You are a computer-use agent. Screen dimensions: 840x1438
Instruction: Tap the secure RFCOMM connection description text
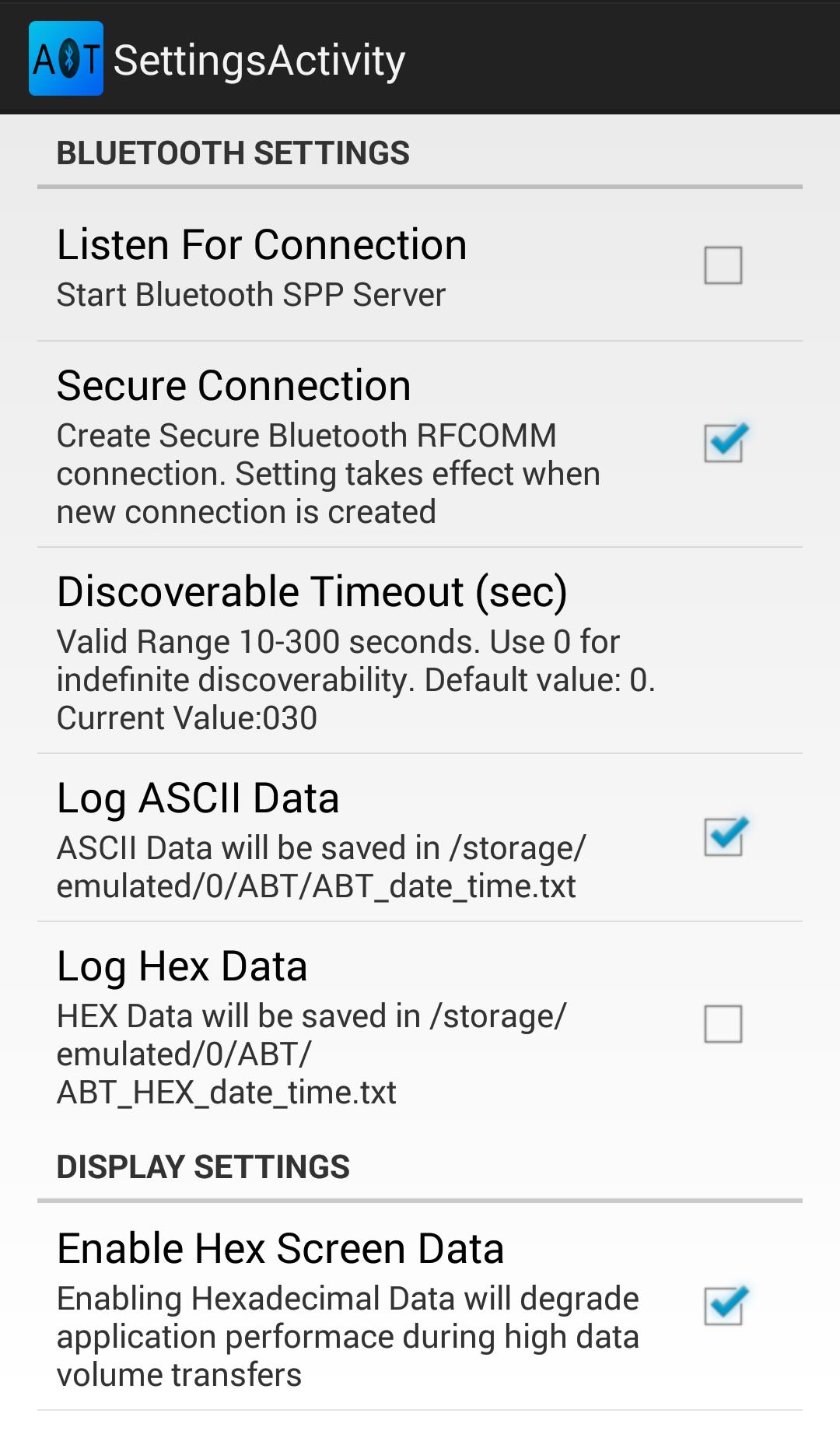point(327,472)
